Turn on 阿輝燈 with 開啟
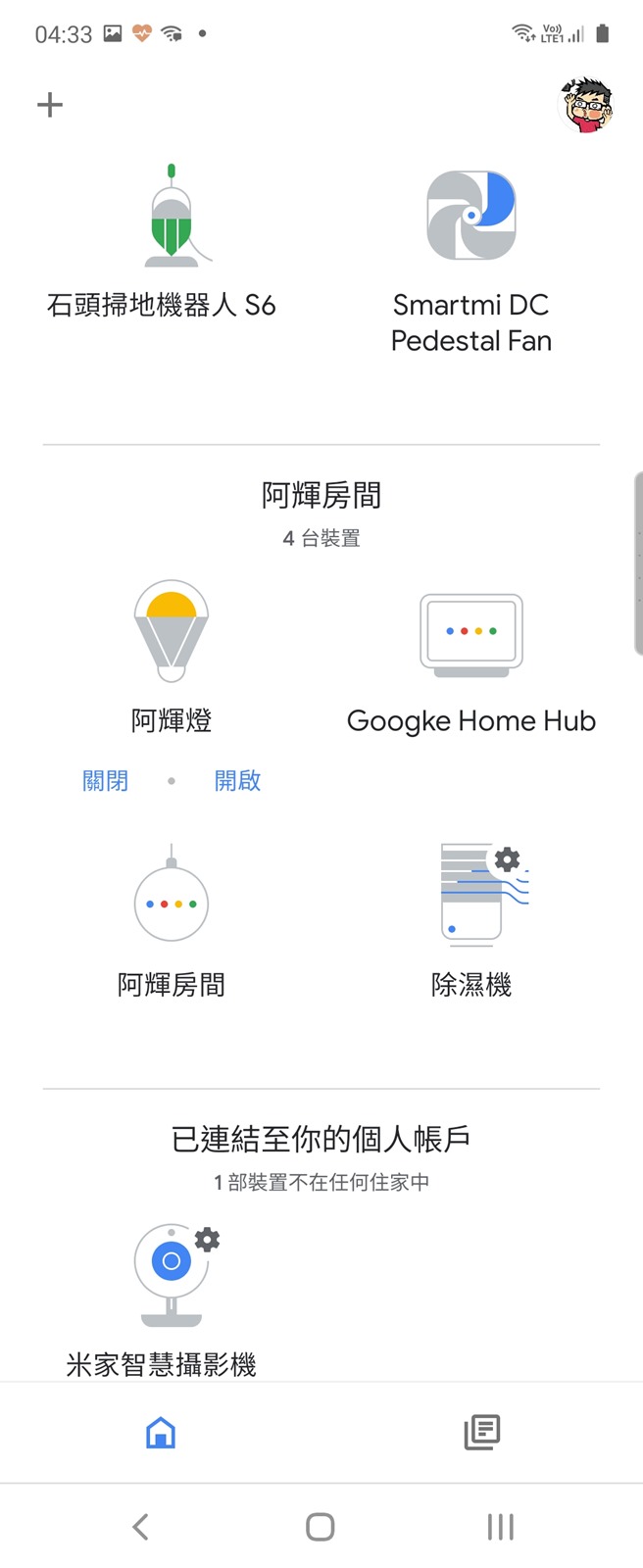The height and width of the screenshot is (1568, 643). [237, 781]
